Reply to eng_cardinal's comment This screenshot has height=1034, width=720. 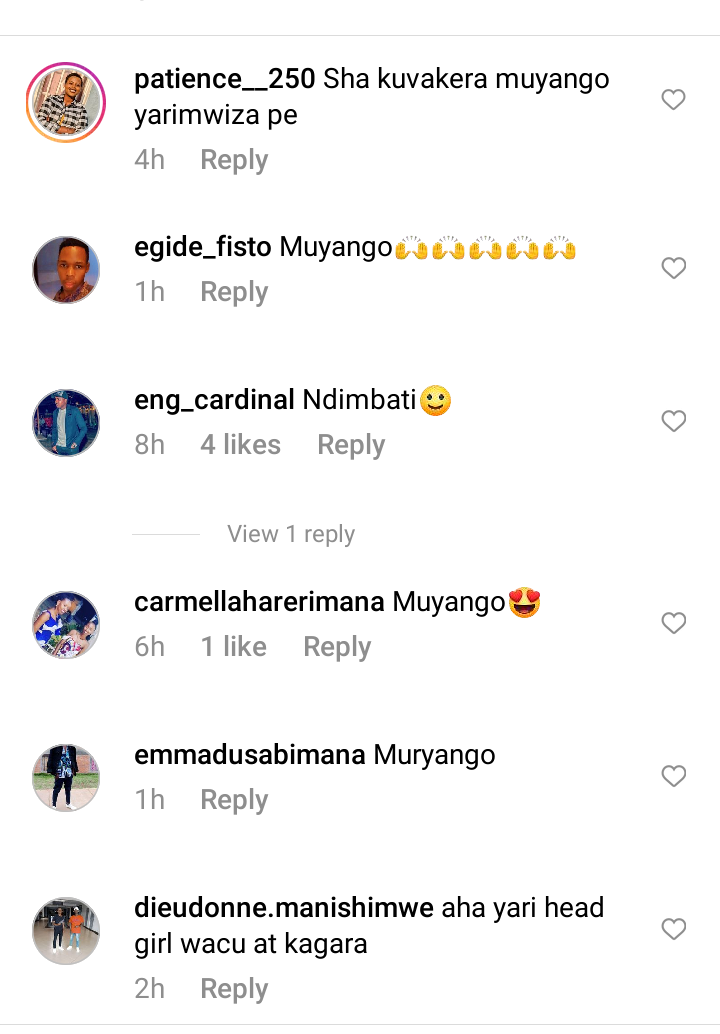[x=351, y=445]
